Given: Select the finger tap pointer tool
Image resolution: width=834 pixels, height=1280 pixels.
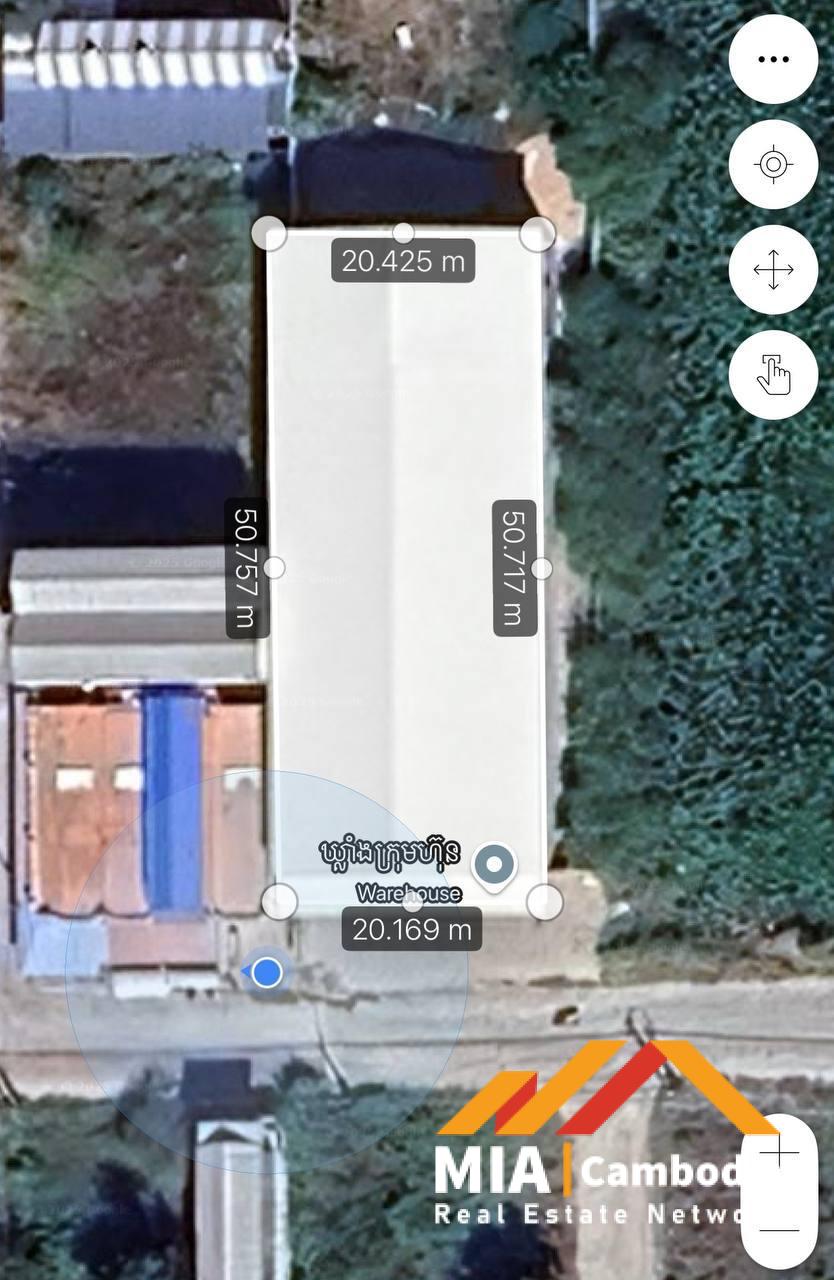Looking at the screenshot, I should tap(773, 375).
